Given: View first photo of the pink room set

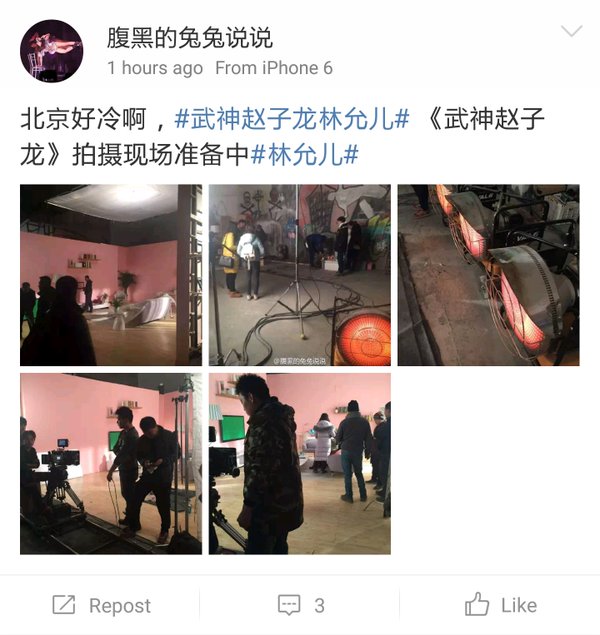Looking at the screenshot, I should tap(111, 275).
